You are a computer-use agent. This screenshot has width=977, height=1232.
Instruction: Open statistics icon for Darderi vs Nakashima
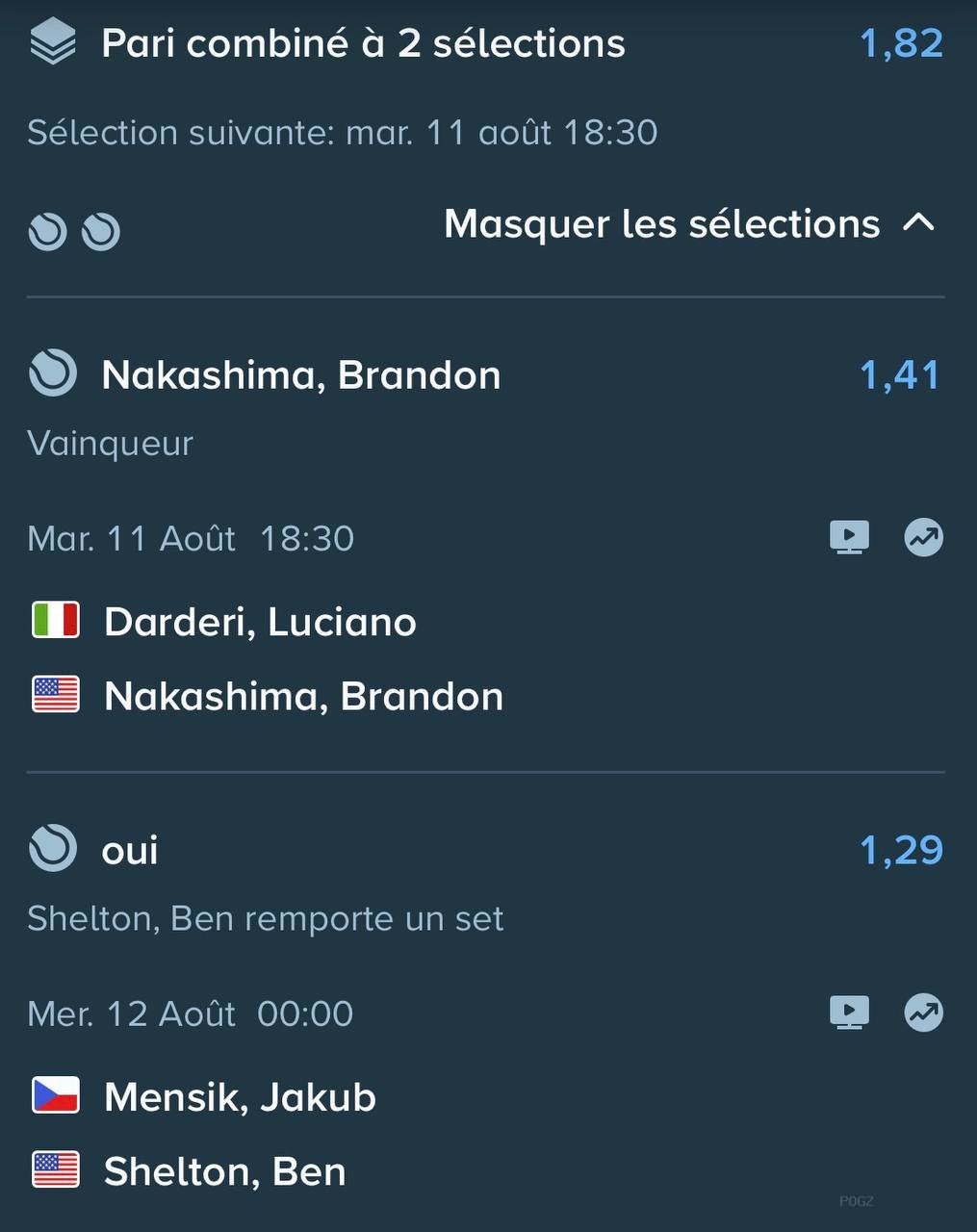[x=924, y=537]
